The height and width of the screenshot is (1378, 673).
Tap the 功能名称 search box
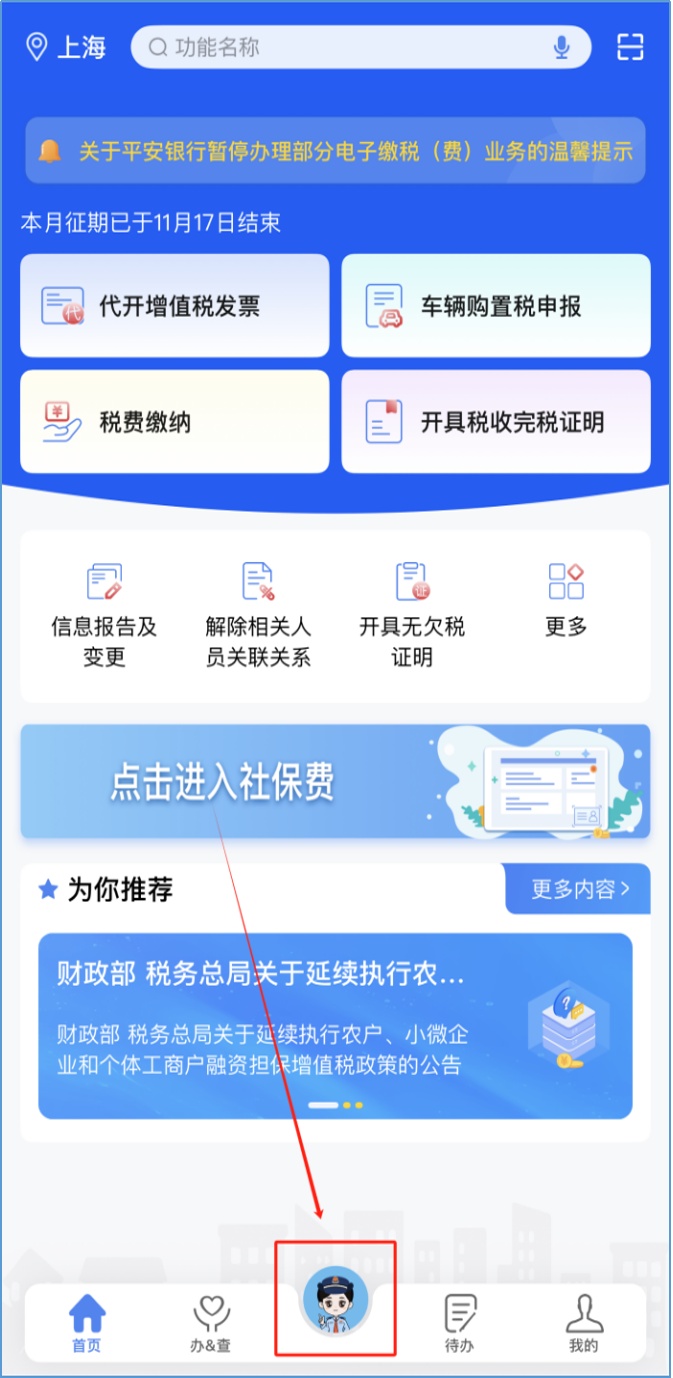(361, 47)
